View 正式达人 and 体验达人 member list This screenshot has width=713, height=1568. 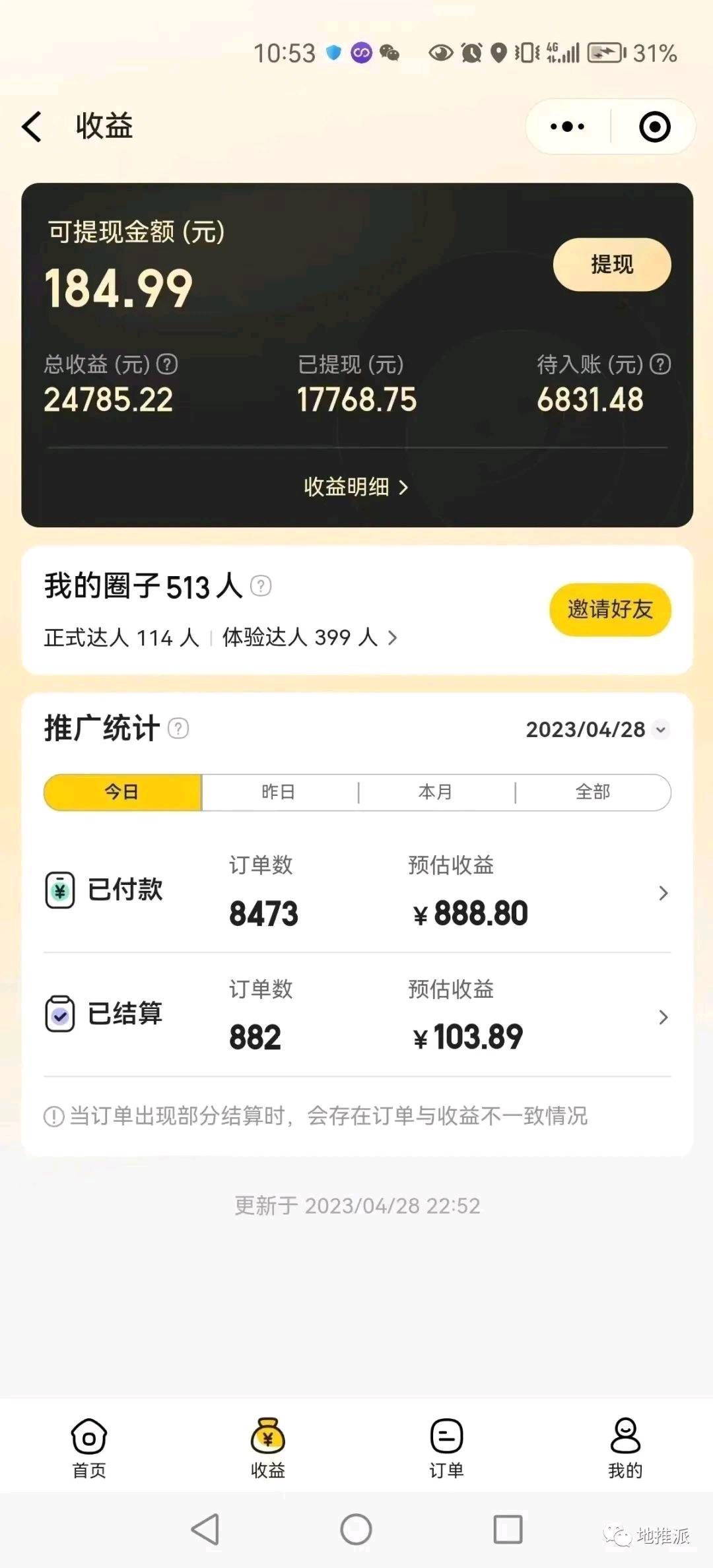pyautogui.click(x=391, y=637)
